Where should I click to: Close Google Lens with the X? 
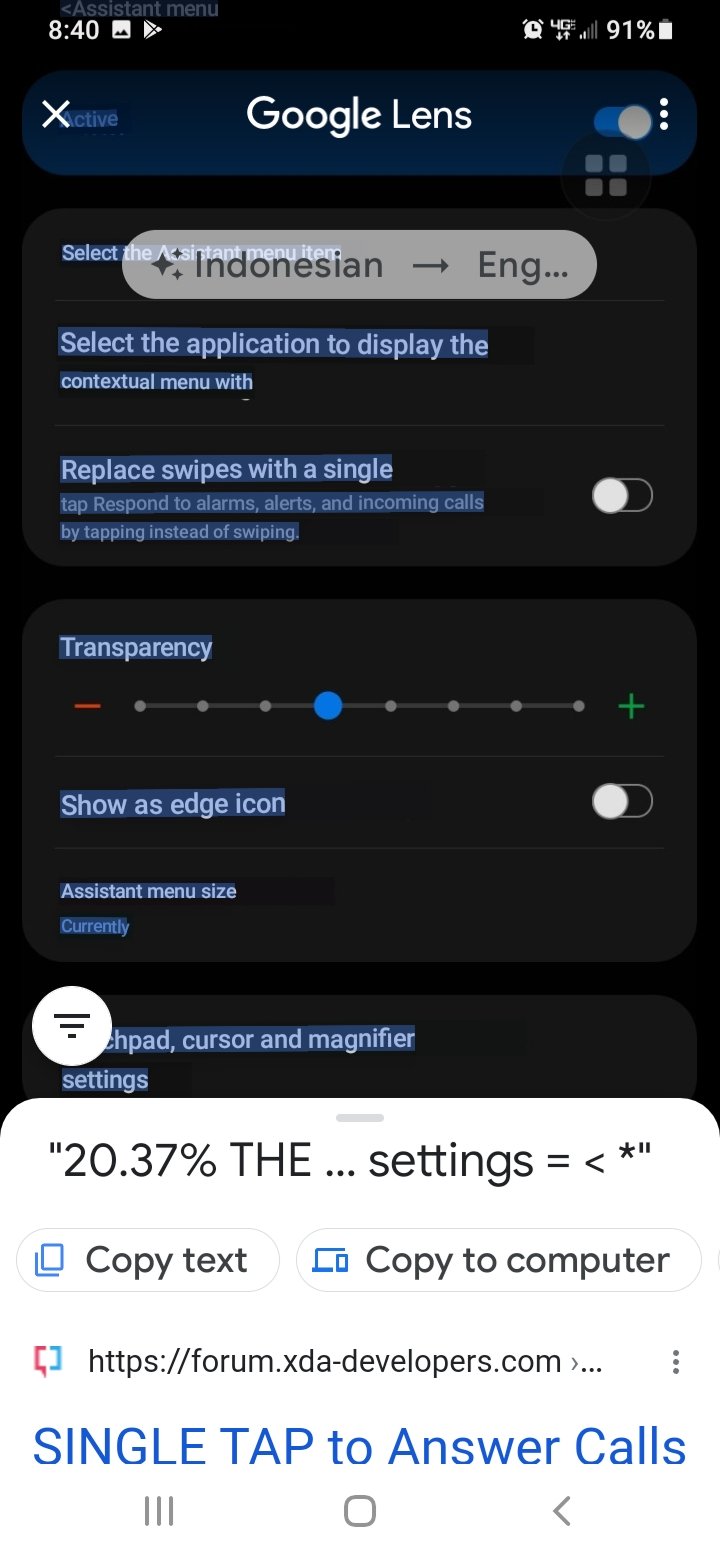coord(56,115)
